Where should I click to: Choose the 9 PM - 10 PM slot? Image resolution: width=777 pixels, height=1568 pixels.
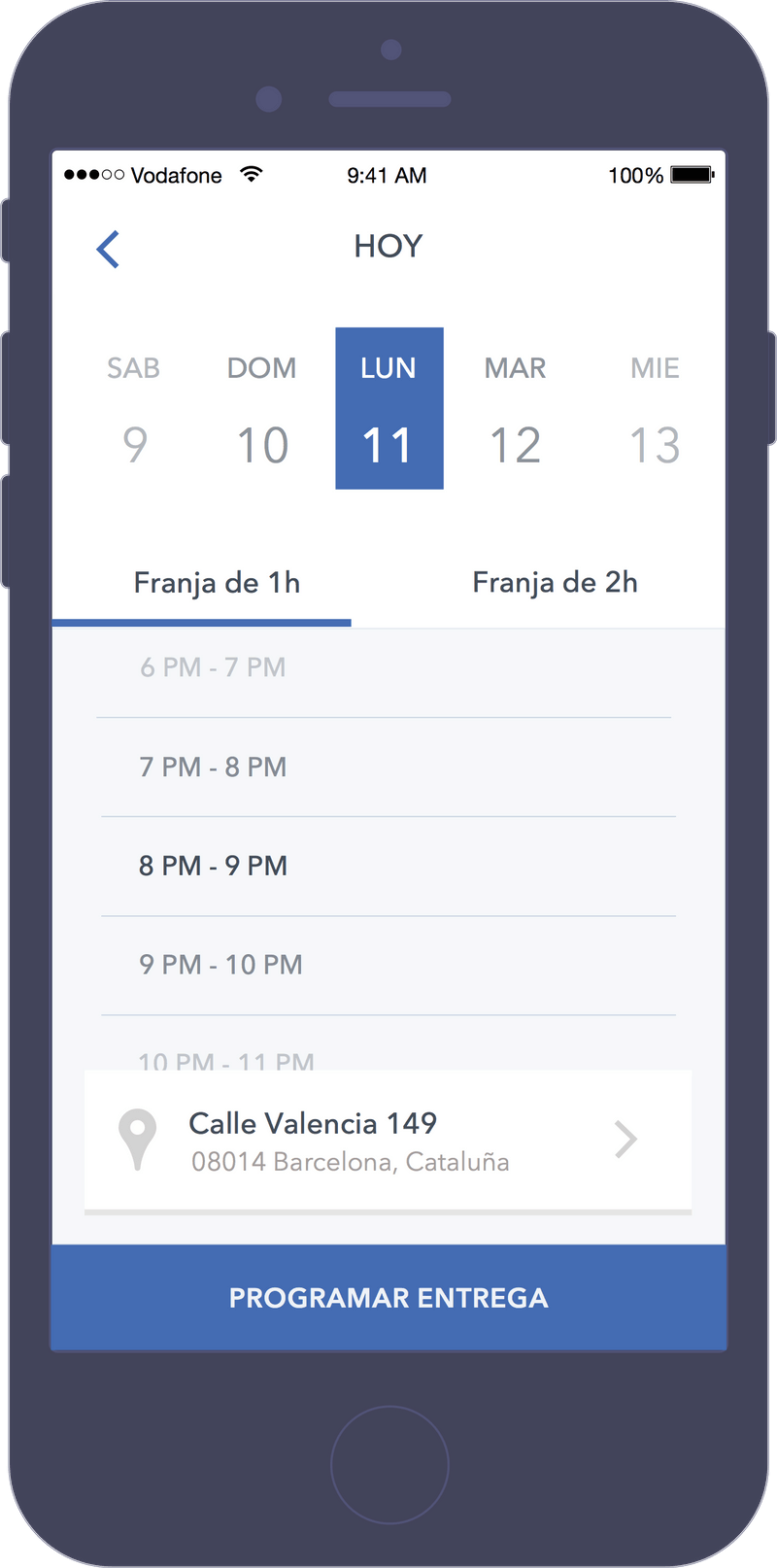(388, 966)
